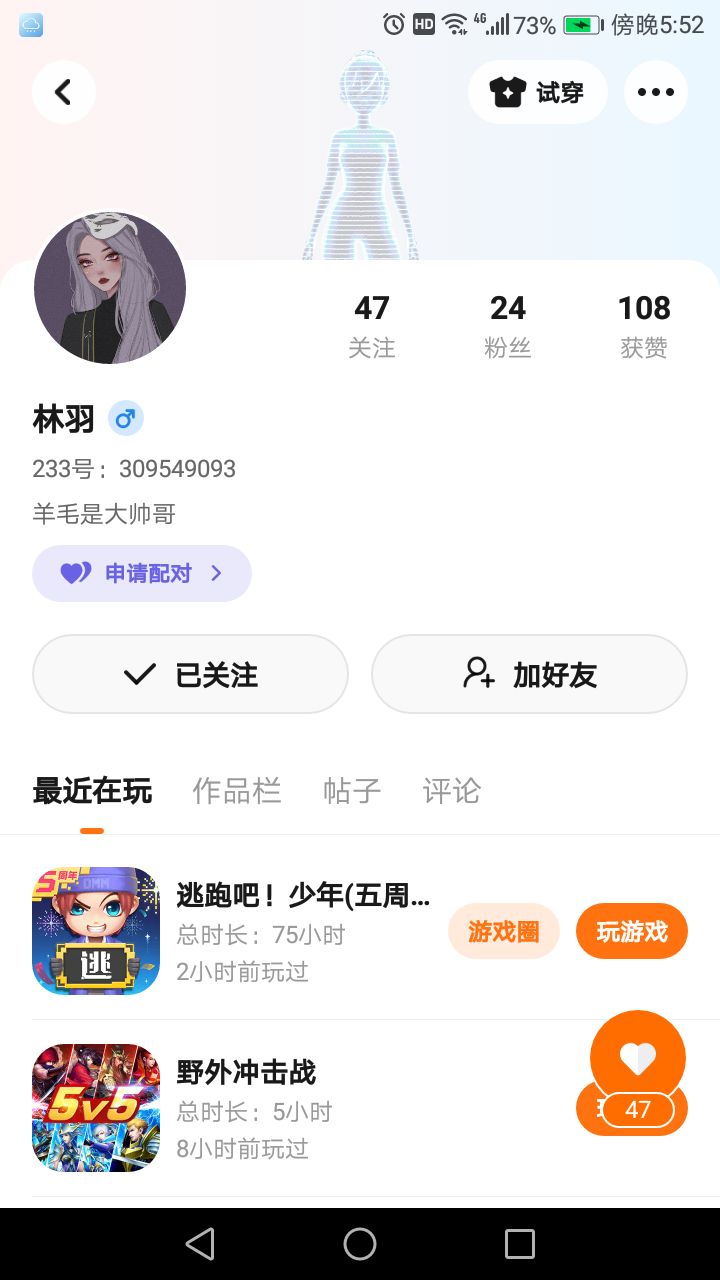Open the three-dot overflow menu
The image size is (720, 1280).
655,92
